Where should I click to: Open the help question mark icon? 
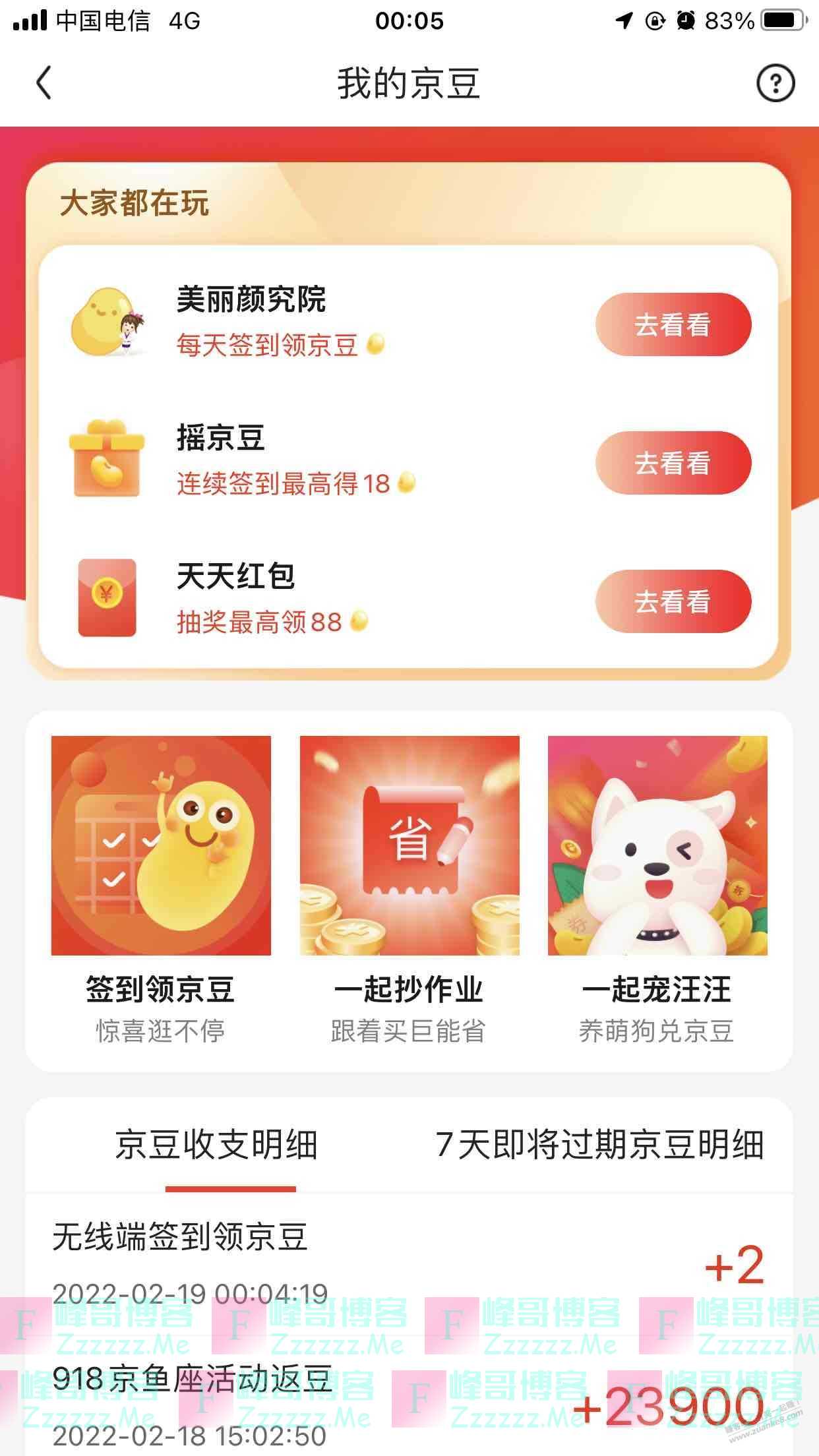[775, 81]
